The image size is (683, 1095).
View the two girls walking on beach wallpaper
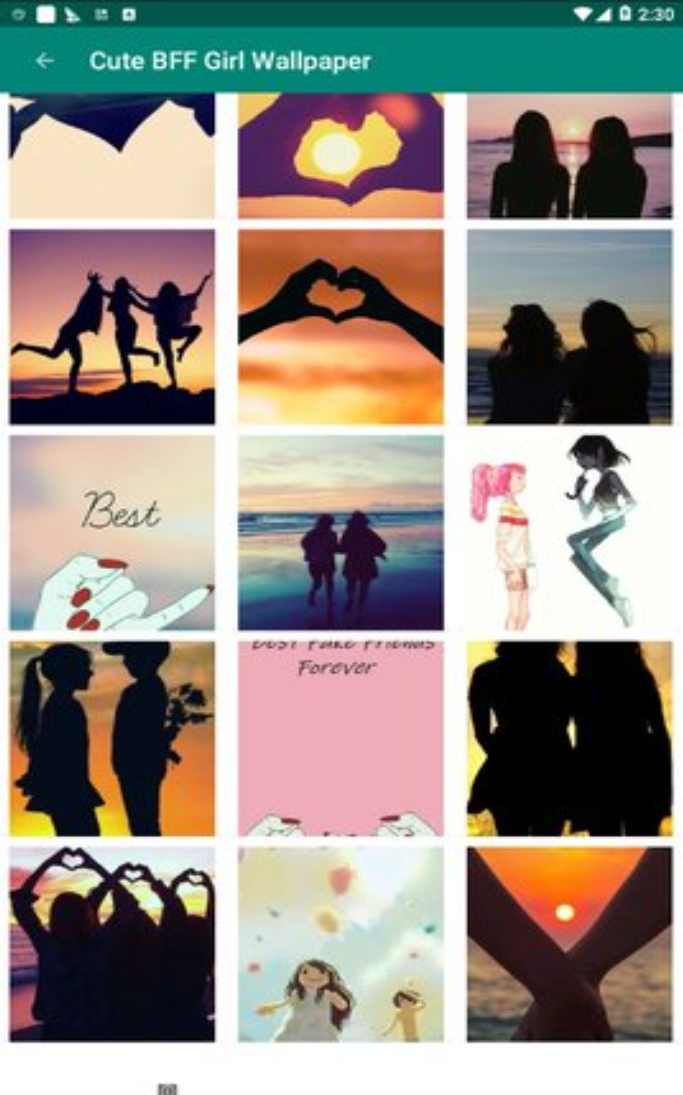click(340, 532)
